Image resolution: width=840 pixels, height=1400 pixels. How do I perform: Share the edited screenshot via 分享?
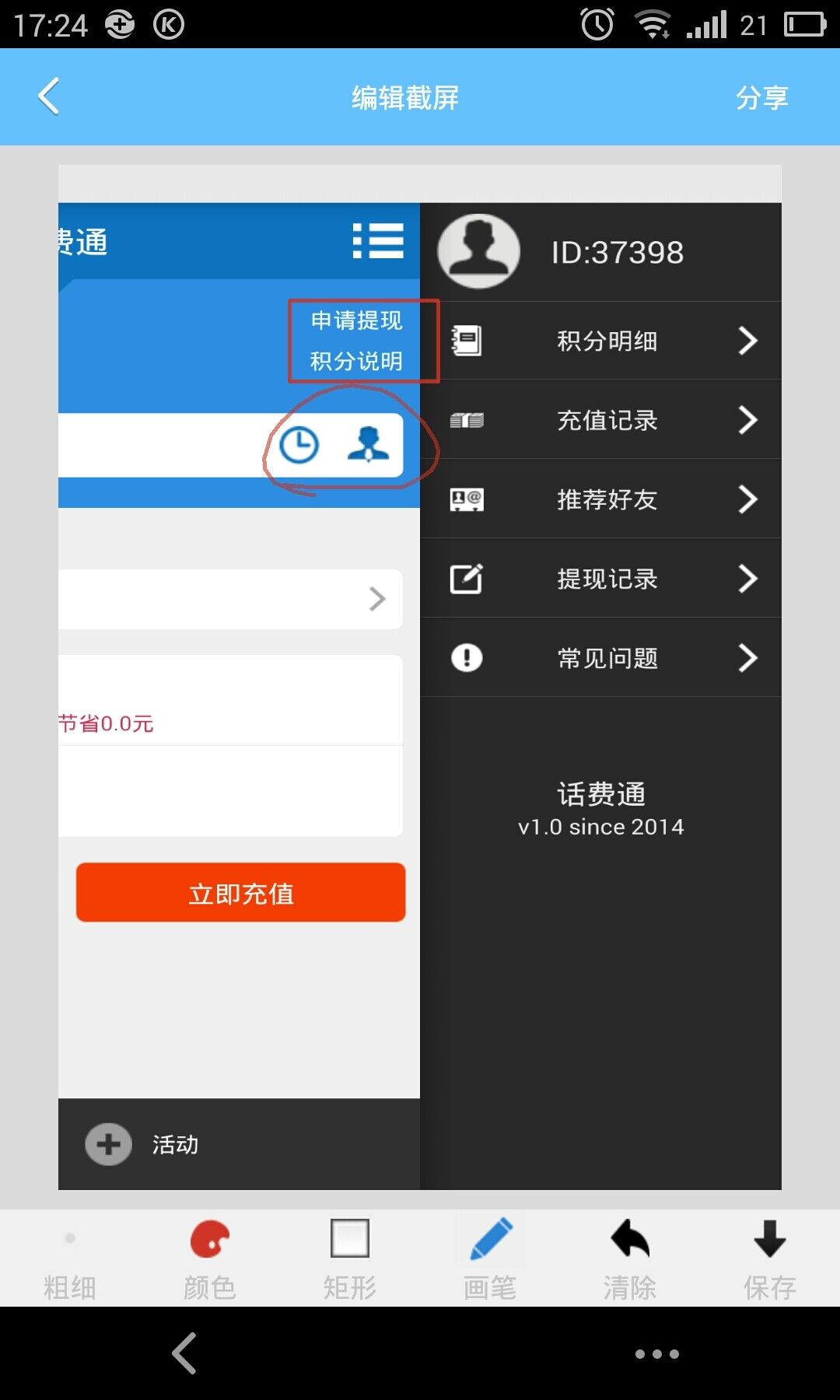pyautogui.click(x=761, y=98)
